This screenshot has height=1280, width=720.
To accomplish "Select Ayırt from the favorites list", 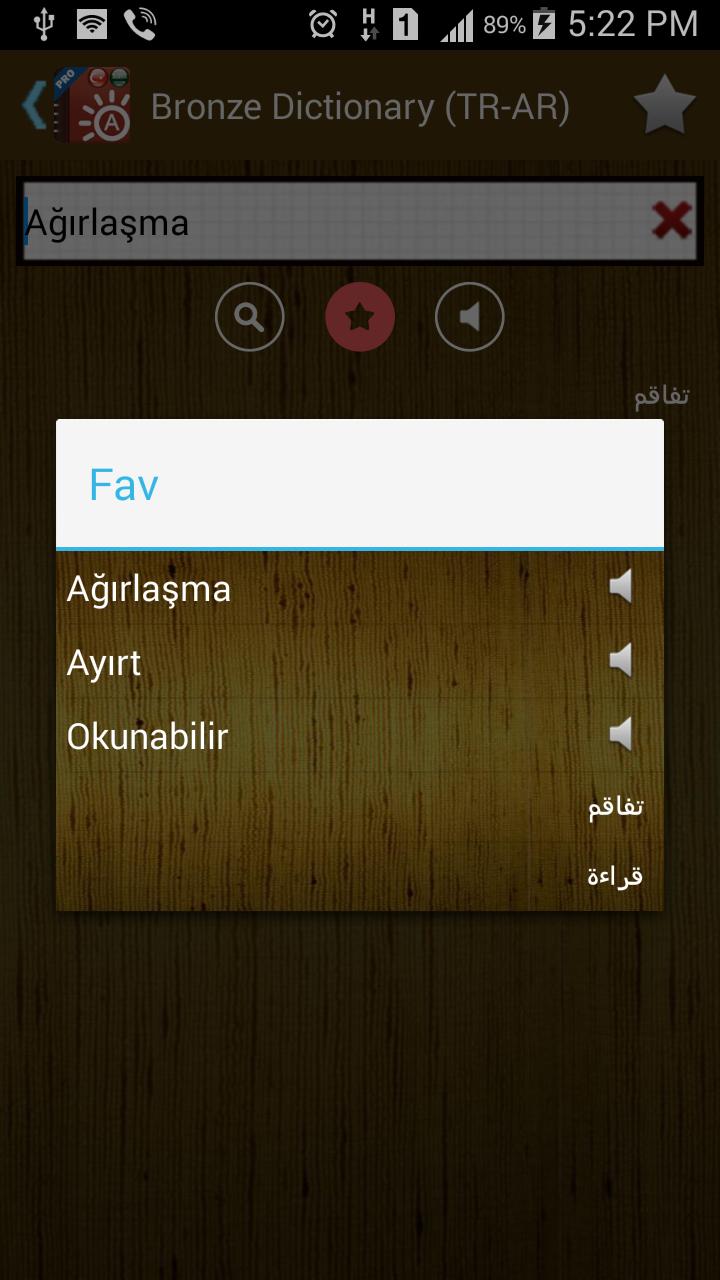I will (102, 662).
